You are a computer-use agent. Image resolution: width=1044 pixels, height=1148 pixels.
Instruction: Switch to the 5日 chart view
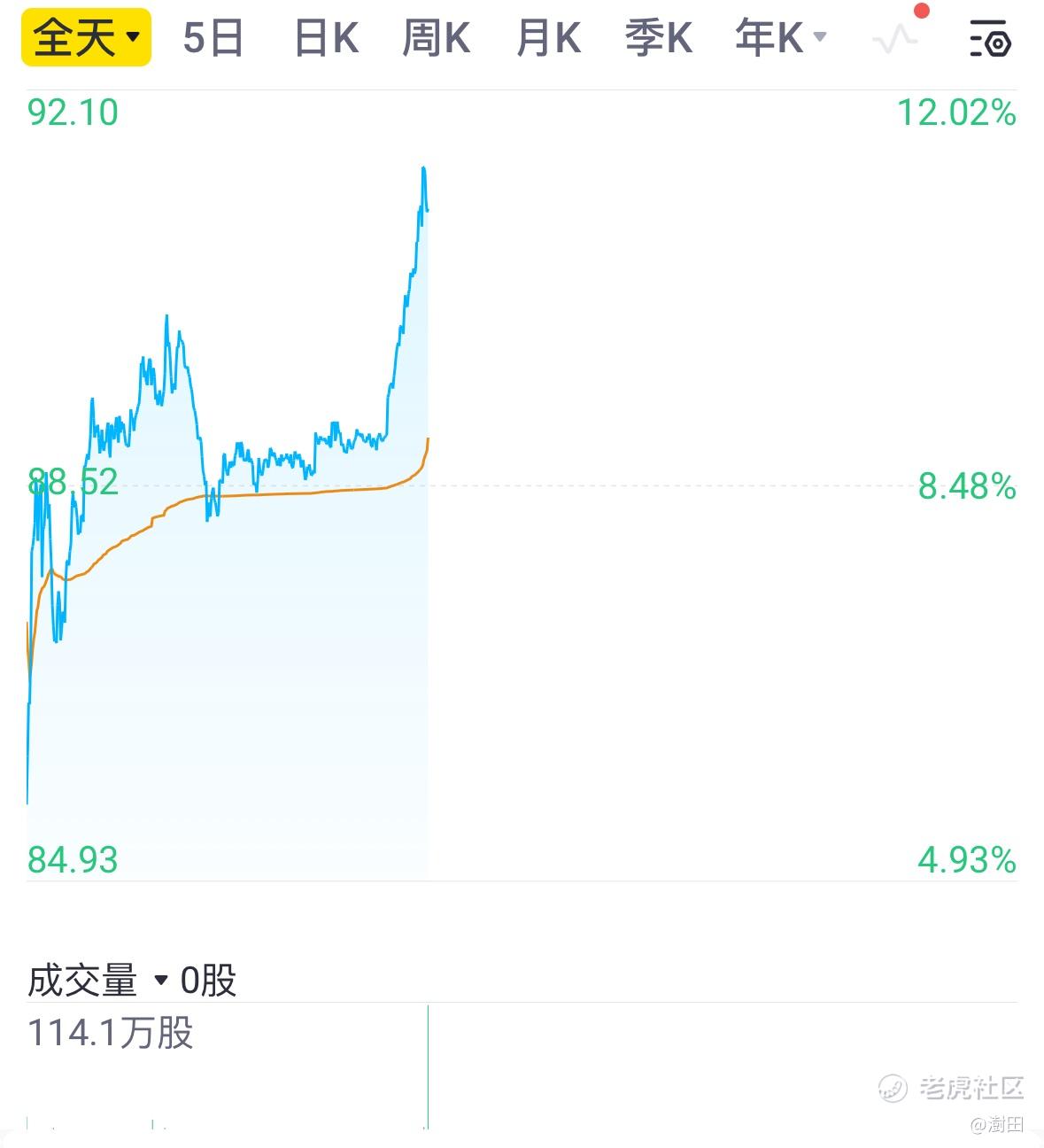tap(213, 38)
